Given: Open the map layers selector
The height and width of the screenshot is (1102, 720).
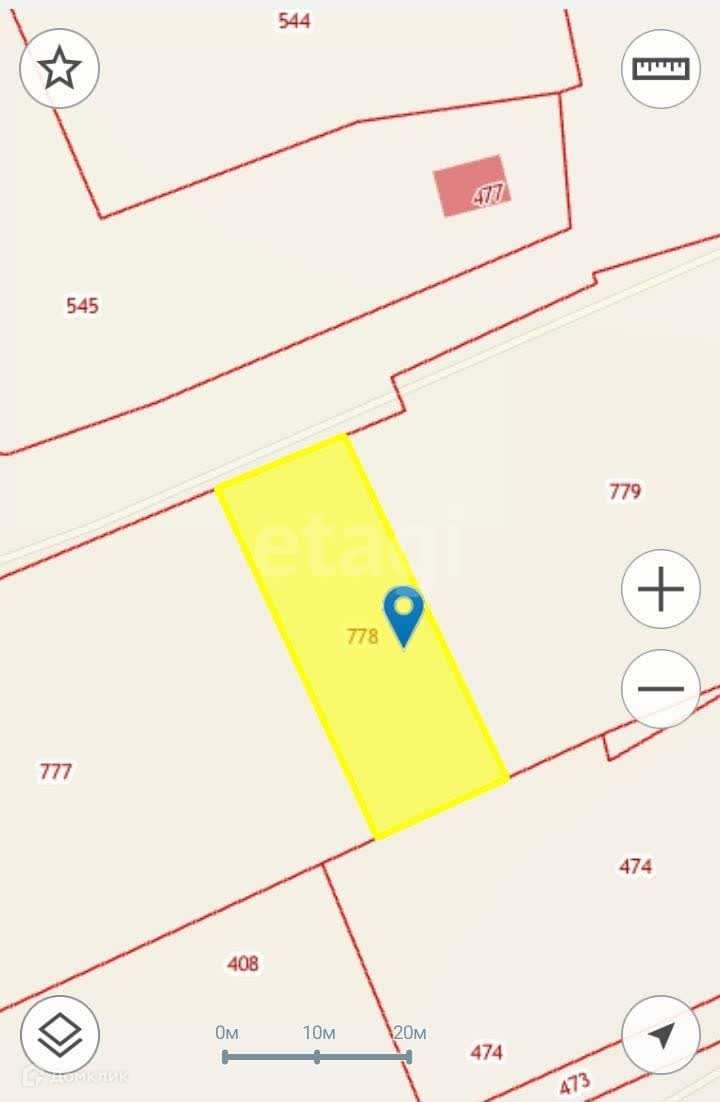Looking at the screenshot, I should click(59, 1034).
